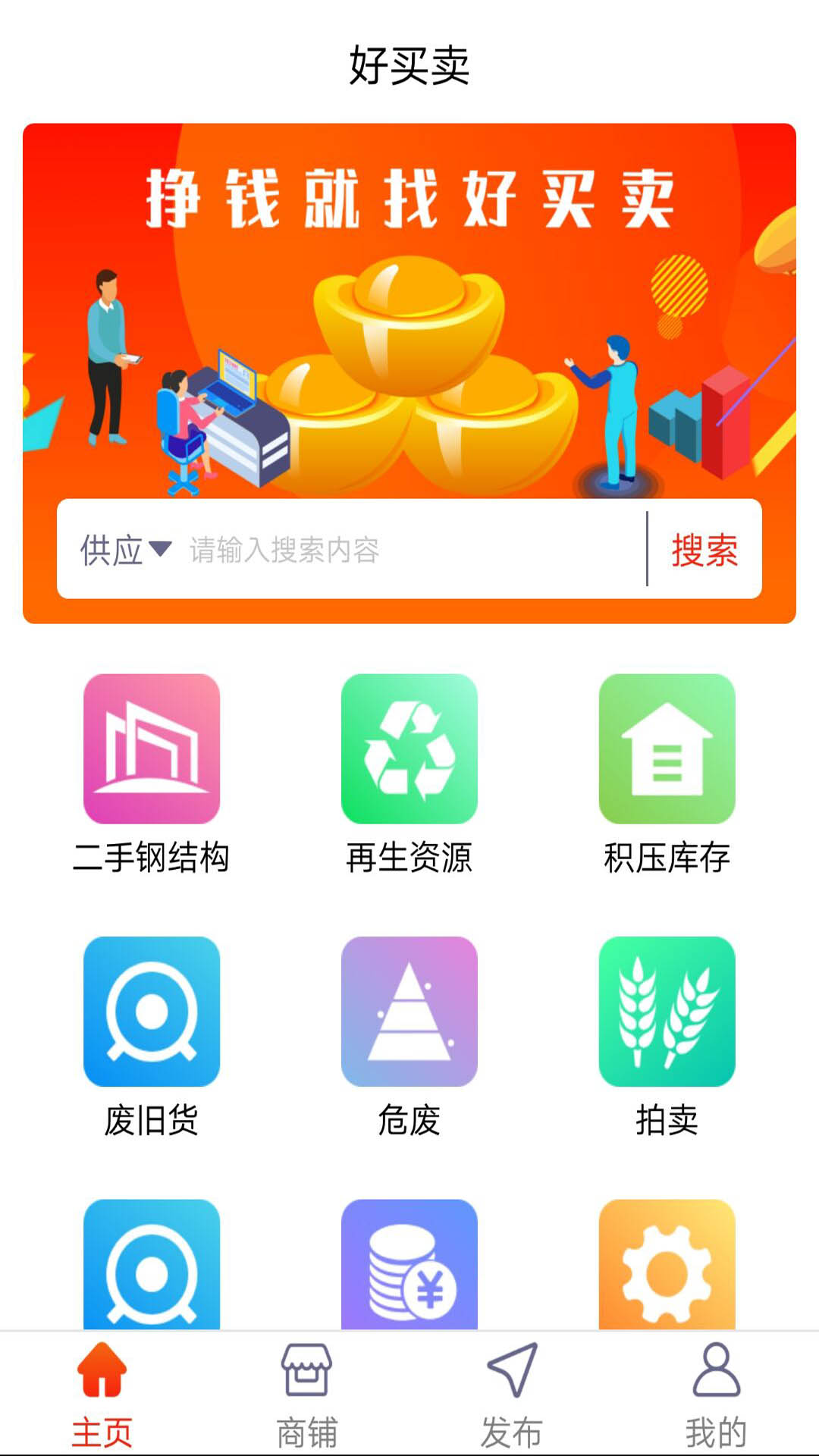Switch to the 主页 tab
Image resolution: width=819 pixels, height=1456 pixels.
point(102,1395)
